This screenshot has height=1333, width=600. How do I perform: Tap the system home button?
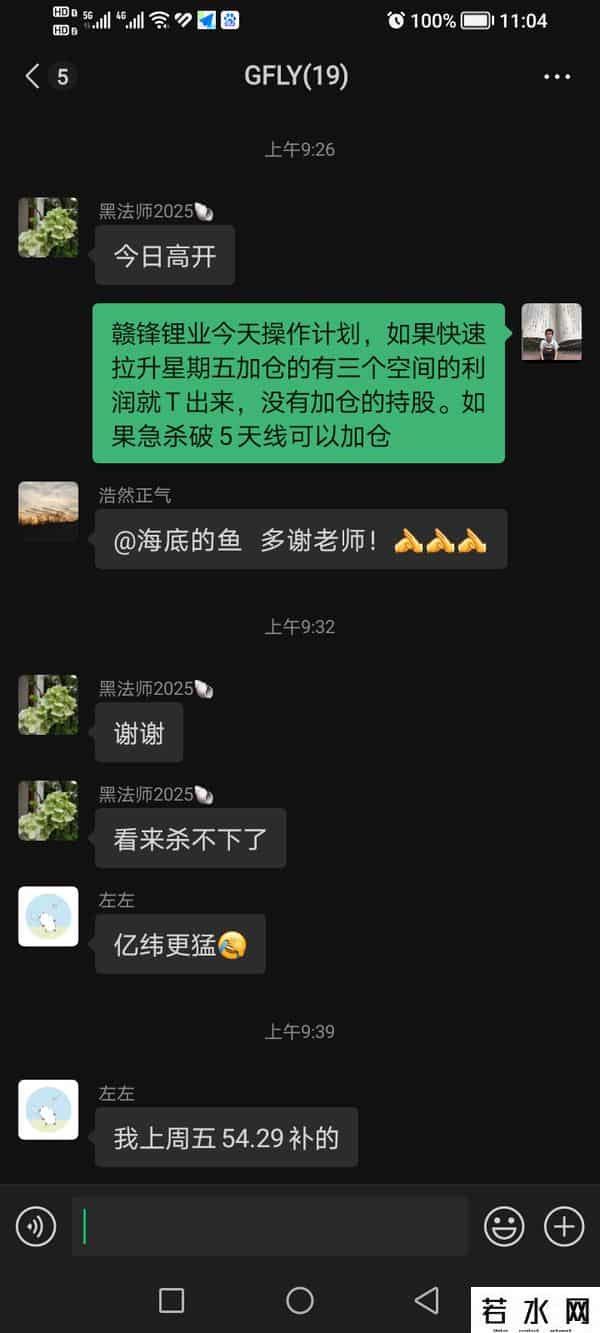300,1300
